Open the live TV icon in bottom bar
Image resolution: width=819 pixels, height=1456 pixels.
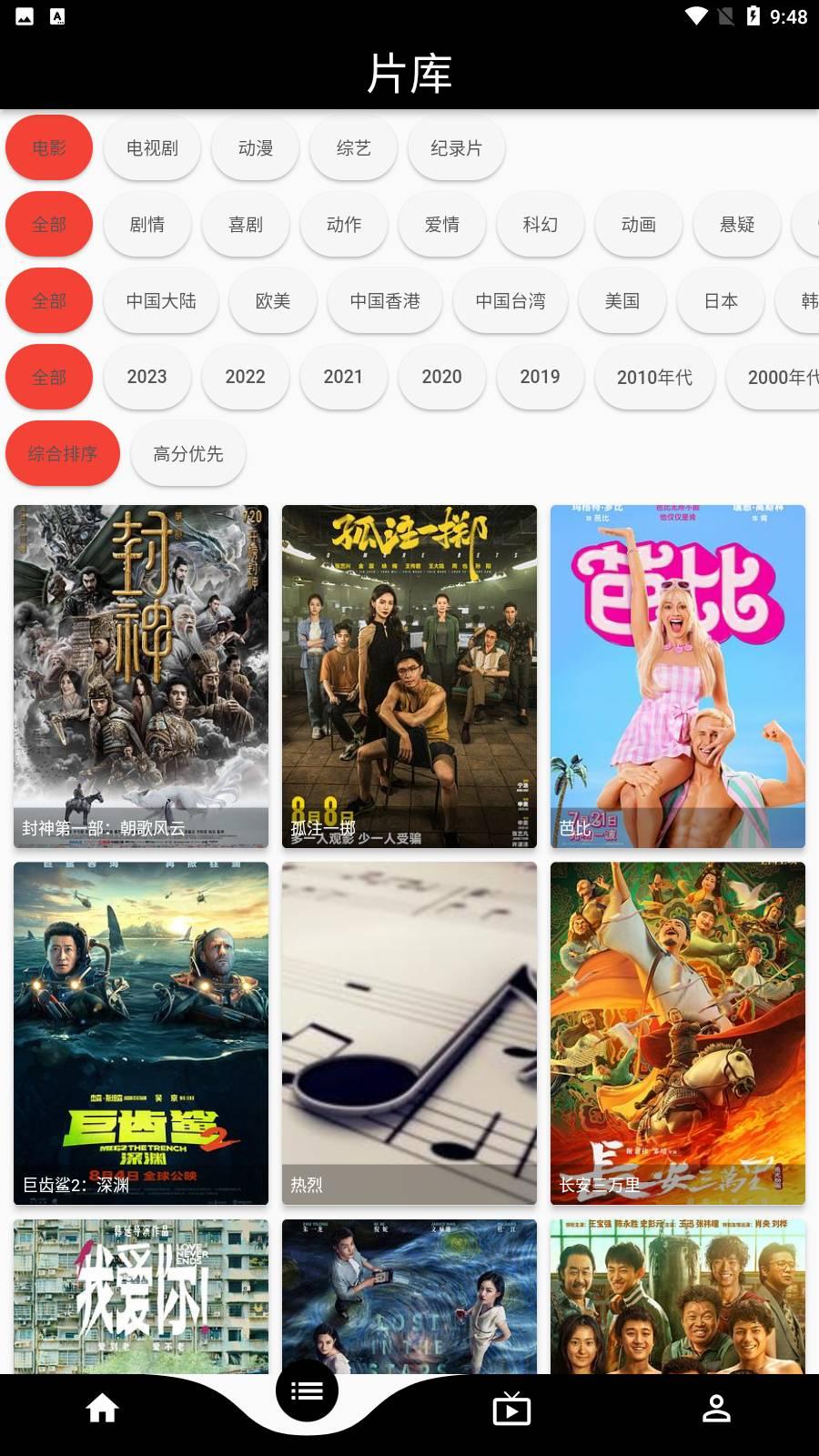click(x=511, y=1406)
